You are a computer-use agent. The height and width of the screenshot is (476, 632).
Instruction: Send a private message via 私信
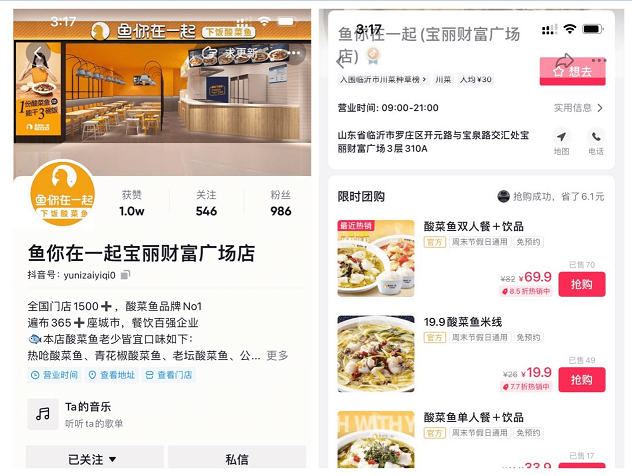tap(236, 459)
